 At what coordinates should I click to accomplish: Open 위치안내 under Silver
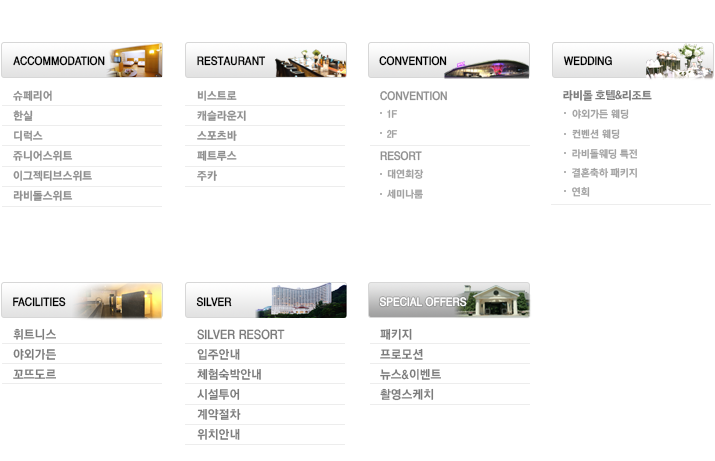click(218, 434)
